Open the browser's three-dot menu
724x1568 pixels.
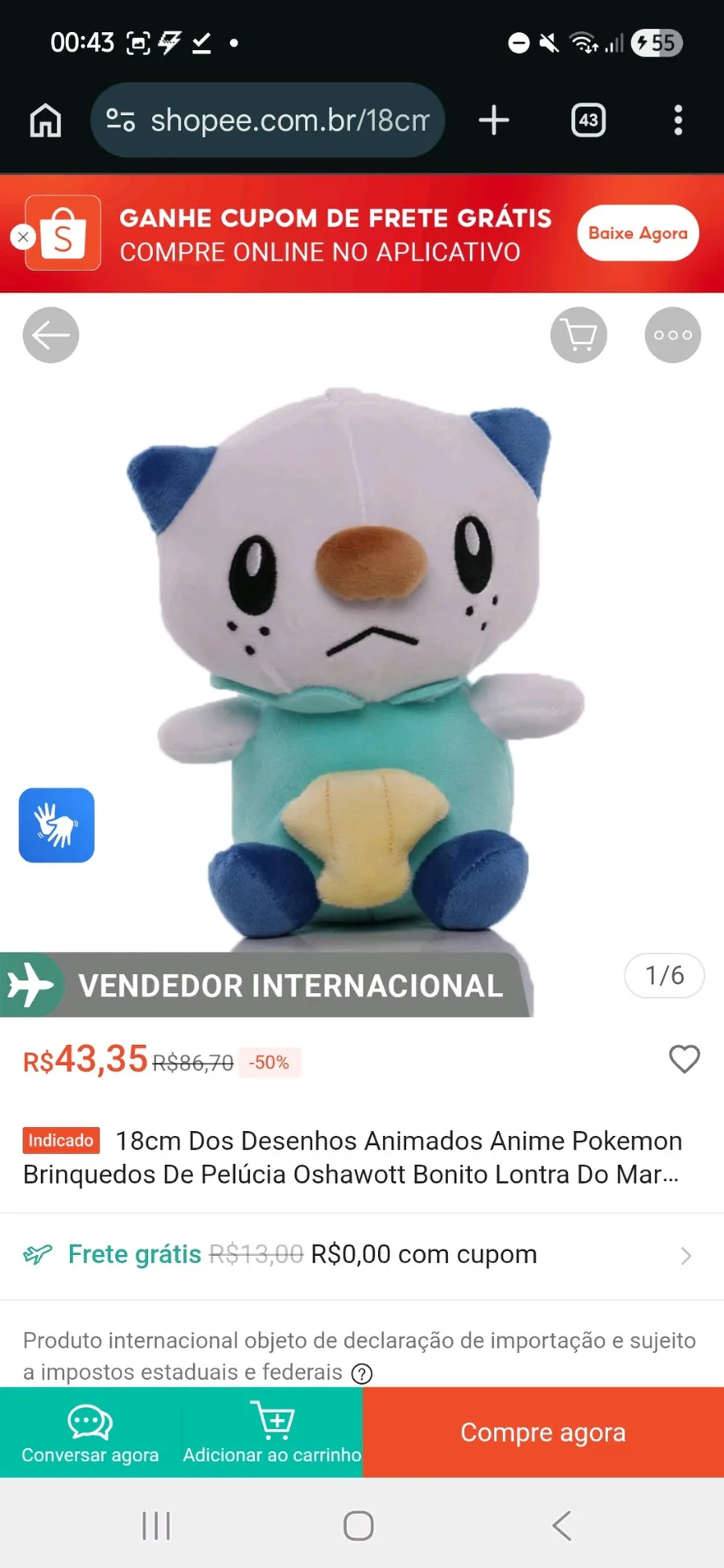(678, 121)
